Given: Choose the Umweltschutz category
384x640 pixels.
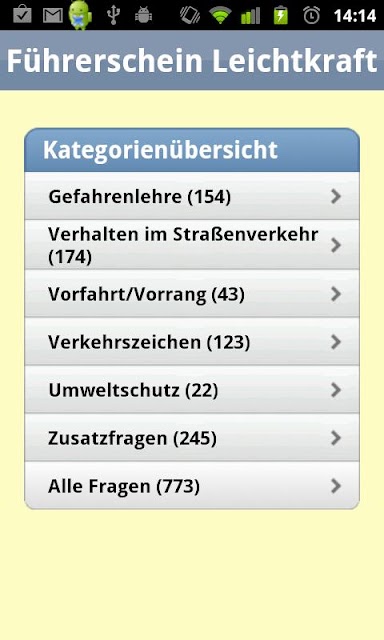Looking at the screenshot, I should click(x=192, y=390).
